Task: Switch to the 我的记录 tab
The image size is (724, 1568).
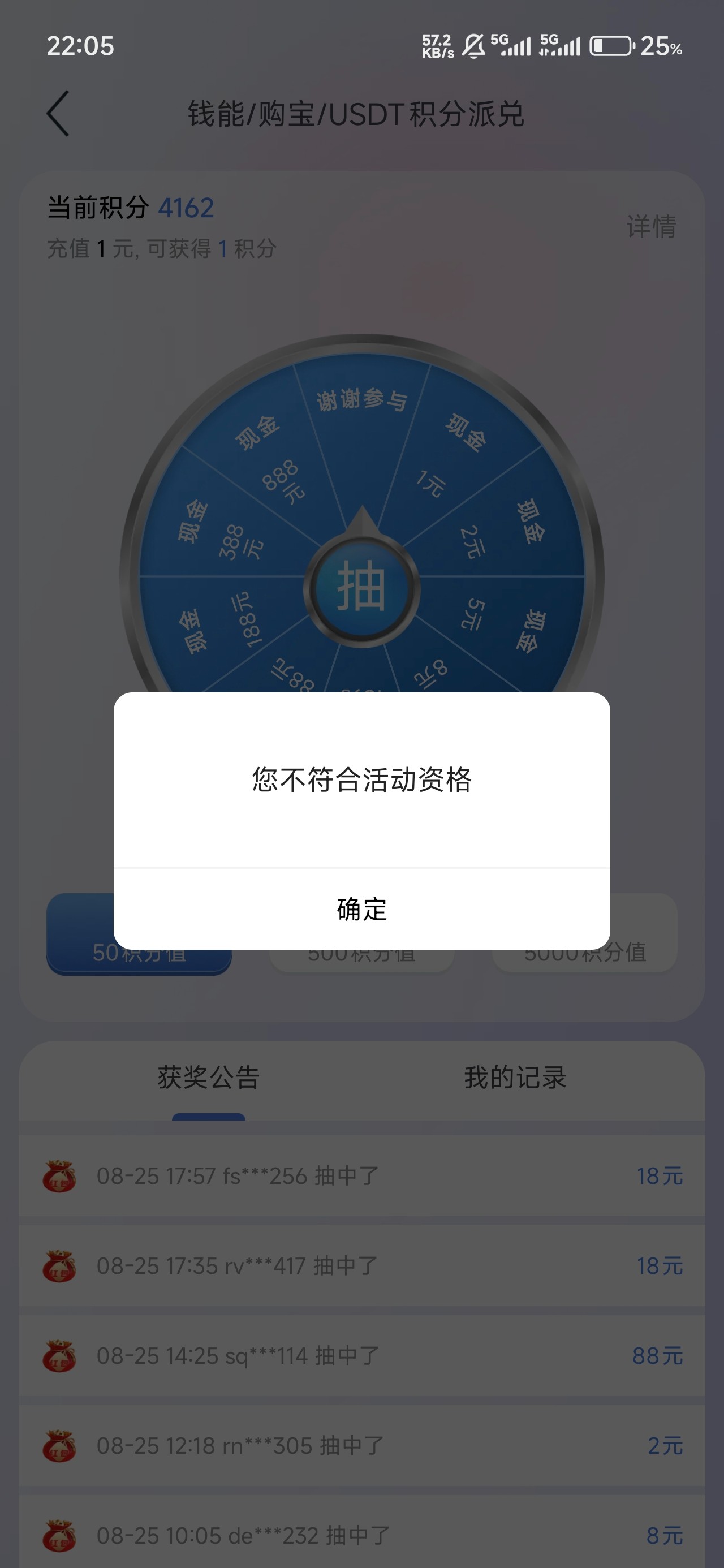Action: (515, 1078)
